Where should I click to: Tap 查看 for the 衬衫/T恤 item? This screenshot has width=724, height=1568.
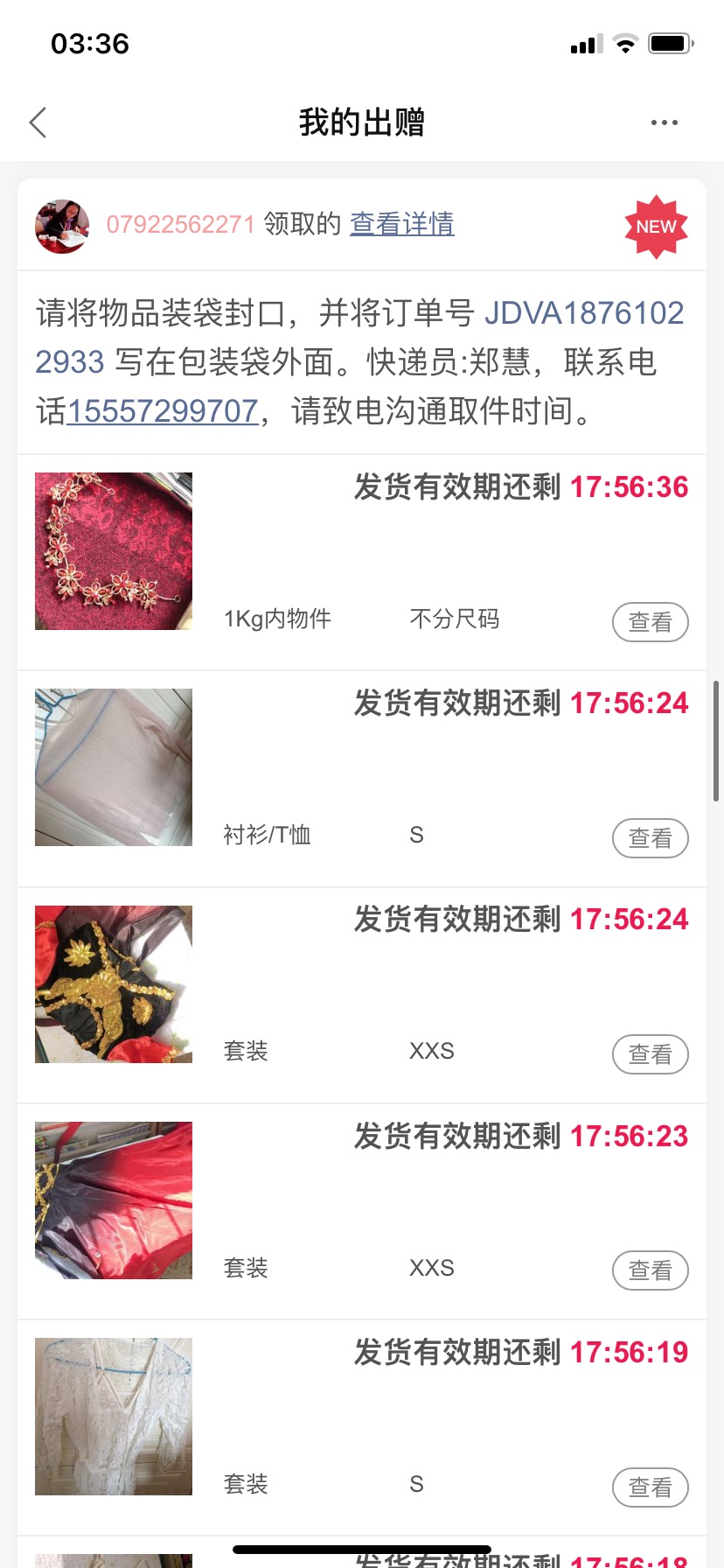pyautogui.click(x=650, y=838)
